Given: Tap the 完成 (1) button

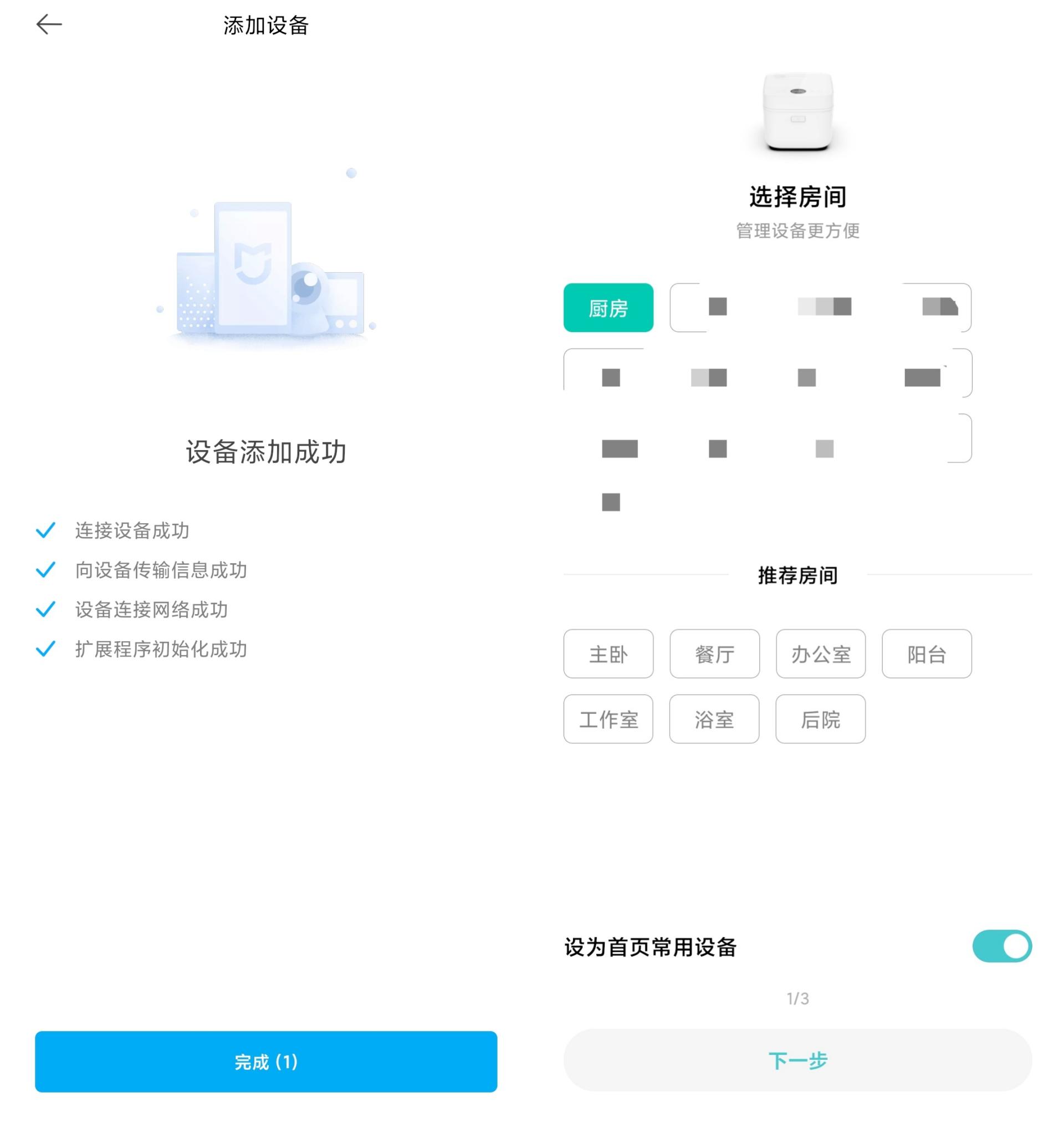Looking at the screenshot, I should (x=265, y=1061).
